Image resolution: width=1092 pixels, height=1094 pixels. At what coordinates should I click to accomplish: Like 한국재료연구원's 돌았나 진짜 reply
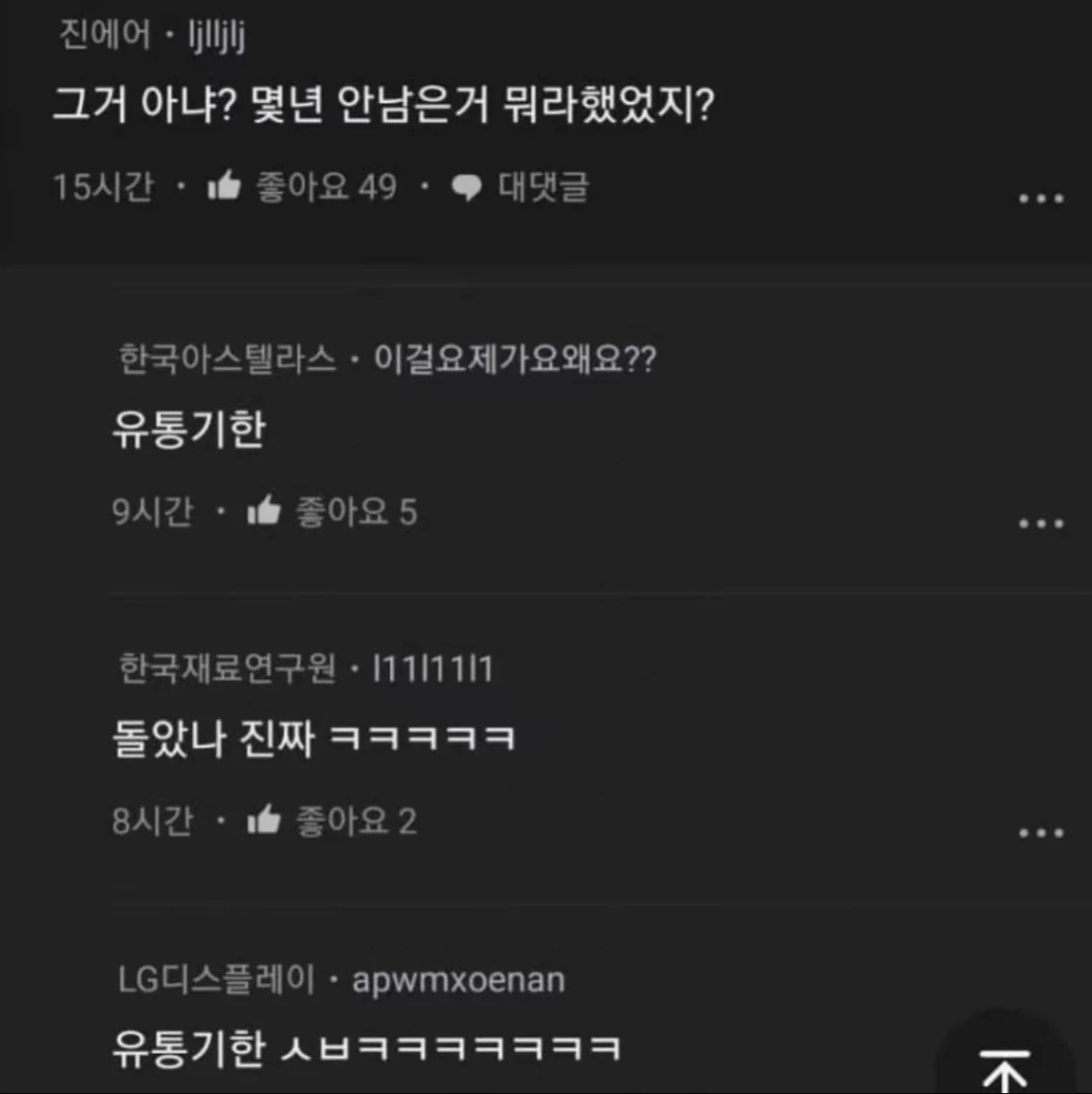point(264,821)
